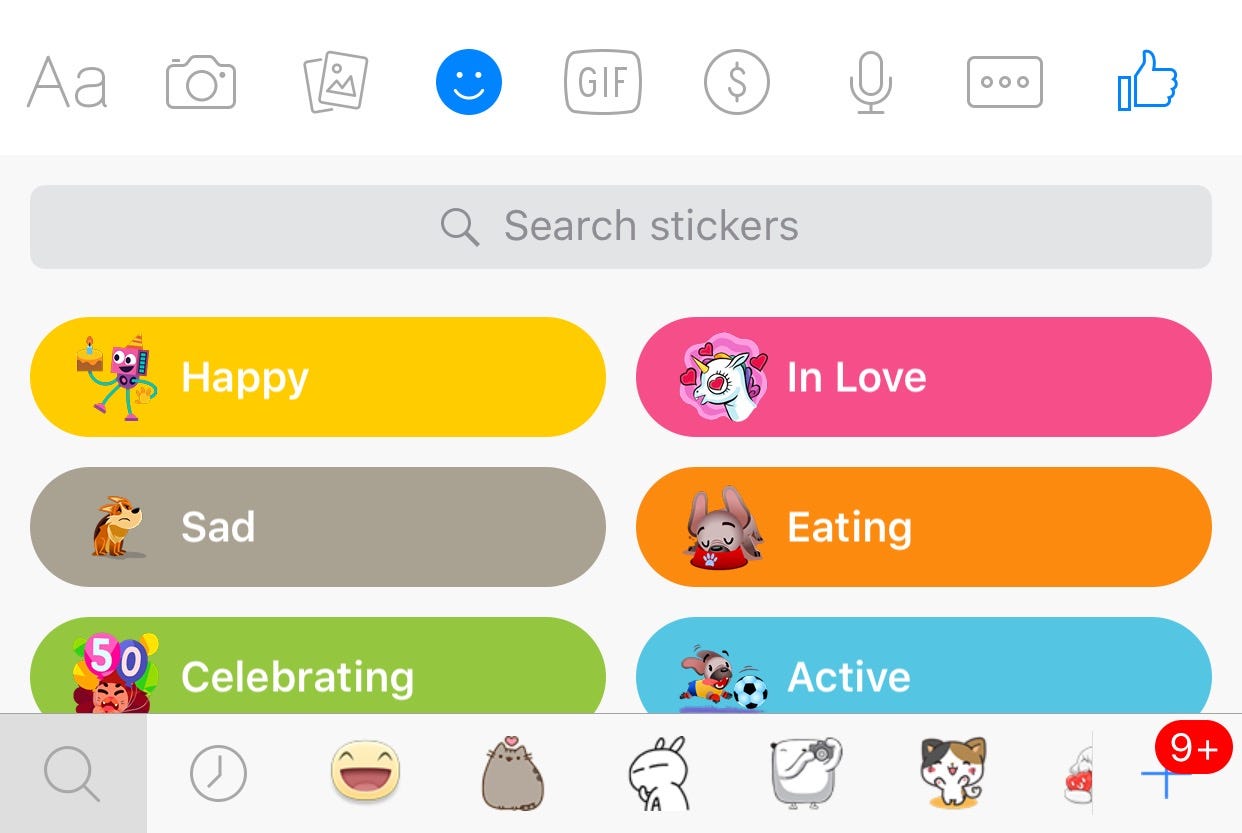The height and width of the screenshot is (833, 1242).
Task: Open the more options ellipsis
Action: [x=1005, y=83]
